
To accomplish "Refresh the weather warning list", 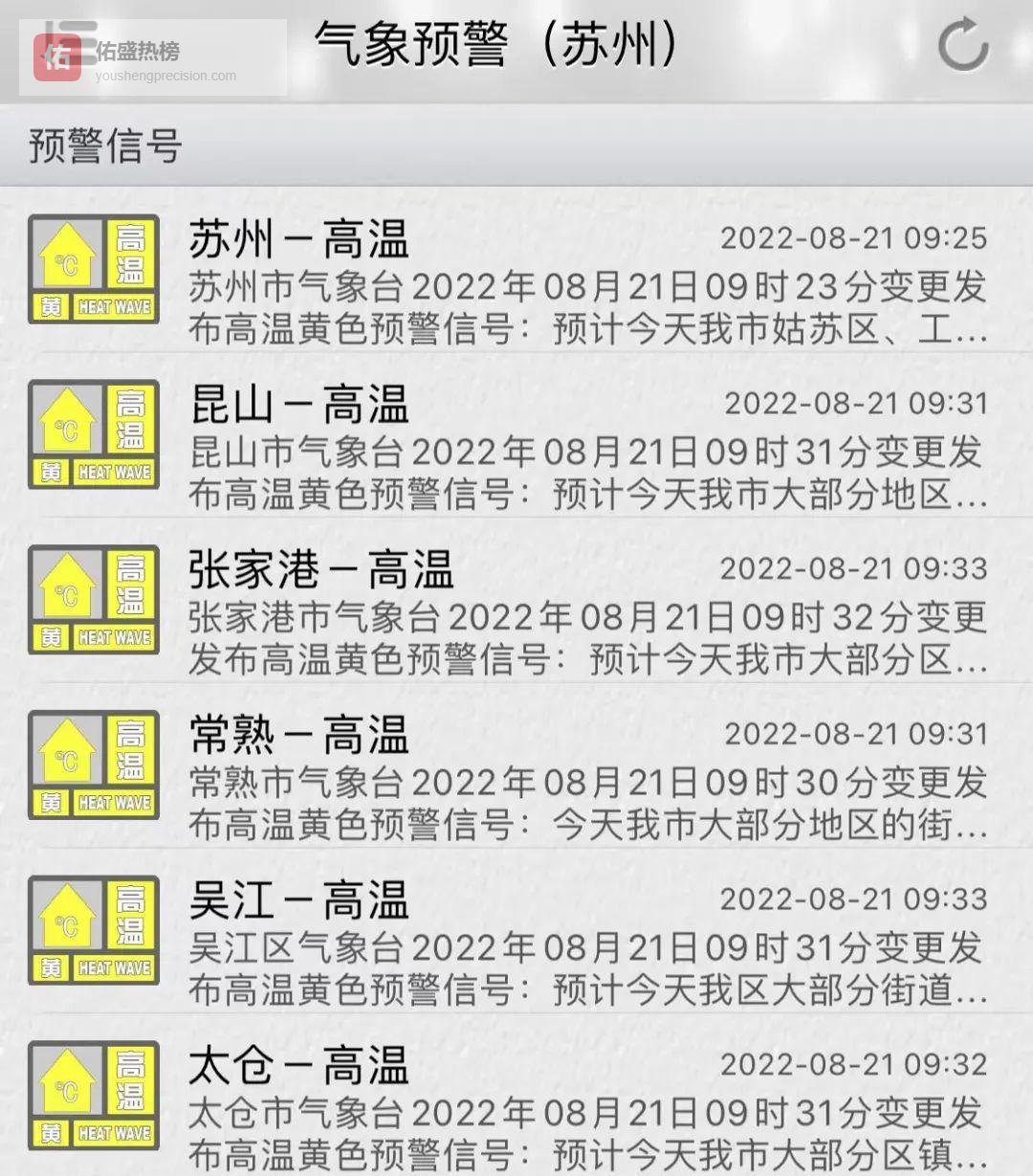I will coord(961,46).
